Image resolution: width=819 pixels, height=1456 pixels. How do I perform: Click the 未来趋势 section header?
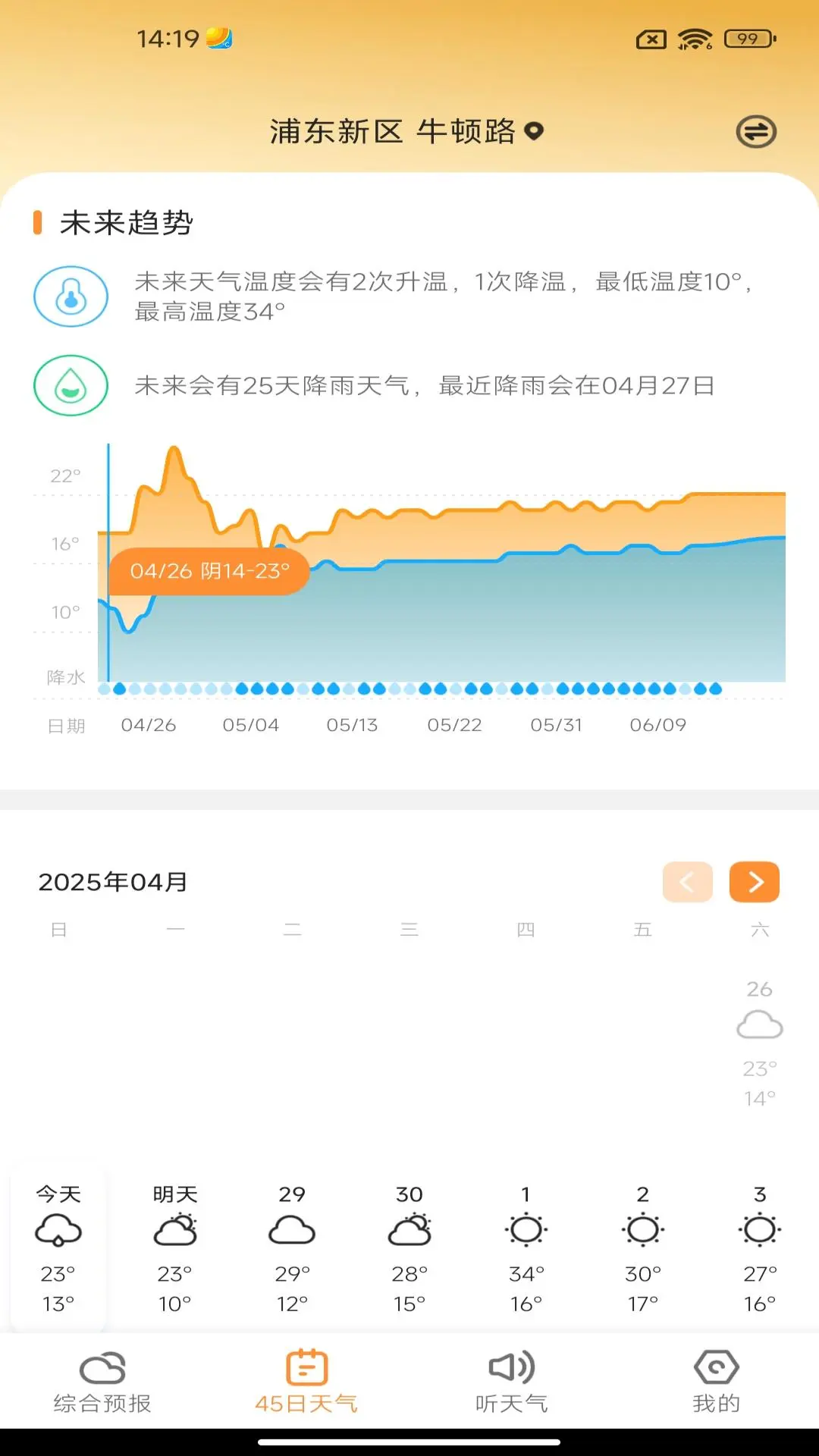coord(125,223)
